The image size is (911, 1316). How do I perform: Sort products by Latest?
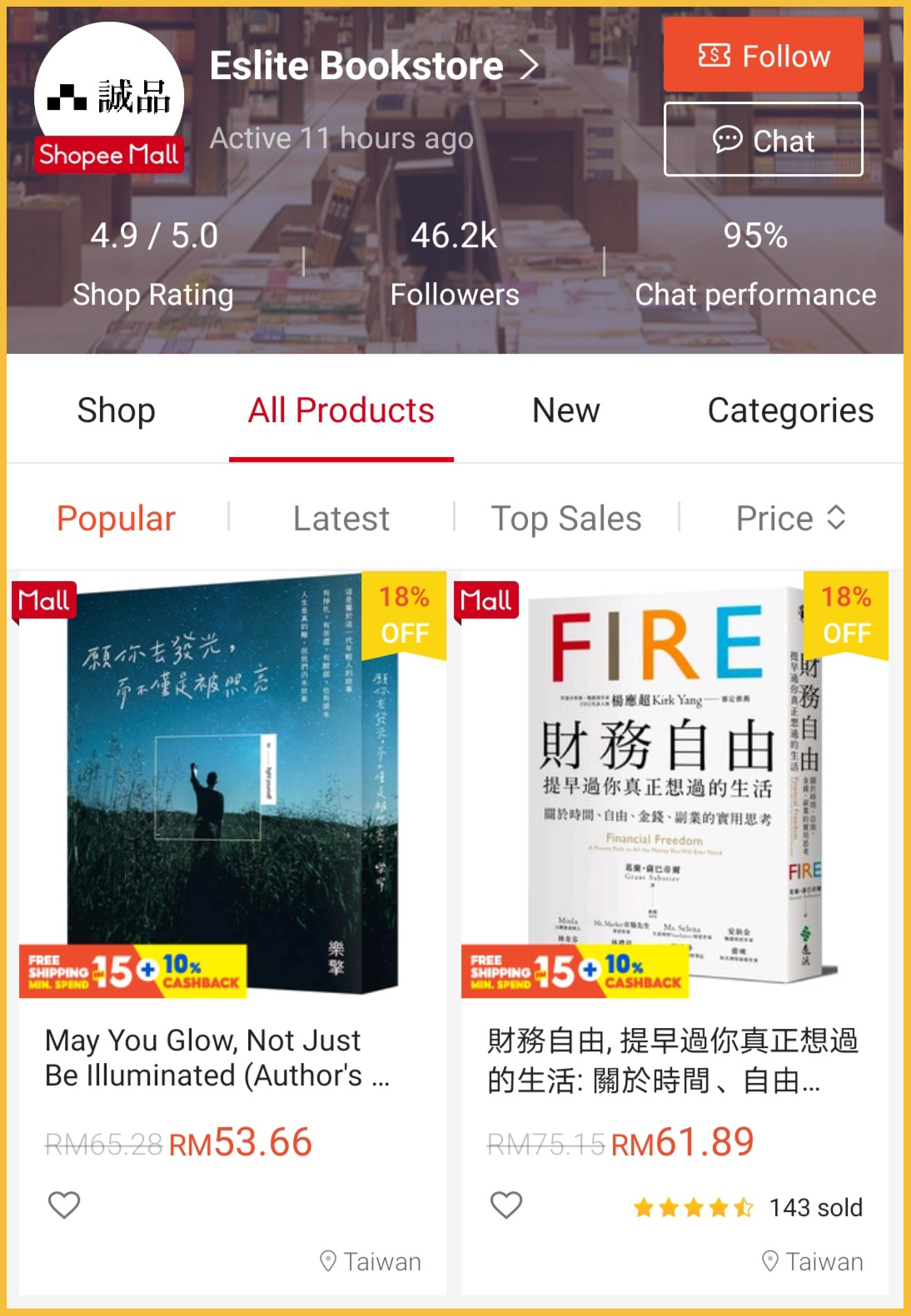(x=341, y=519)
